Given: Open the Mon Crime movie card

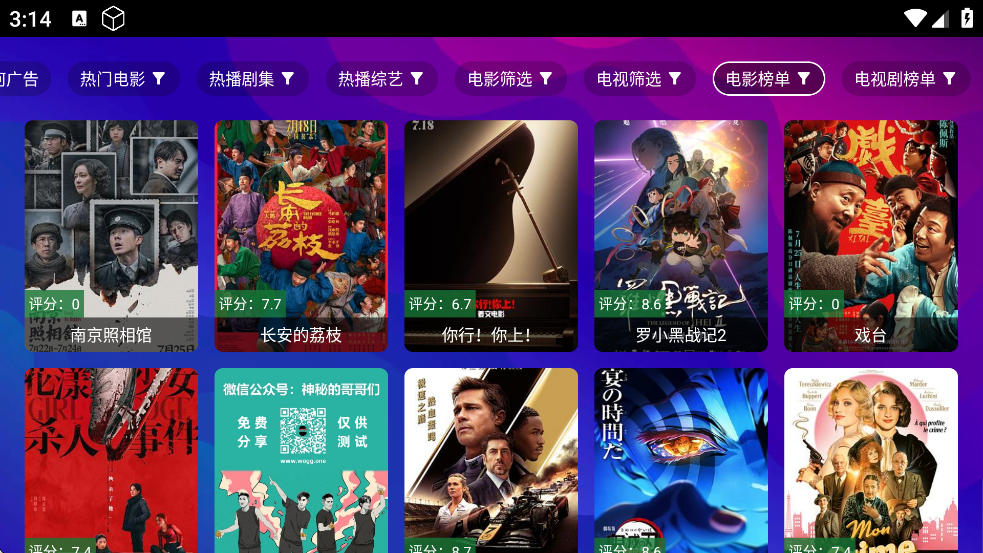Looking at the screenshot, I should [x=871, y=460].
